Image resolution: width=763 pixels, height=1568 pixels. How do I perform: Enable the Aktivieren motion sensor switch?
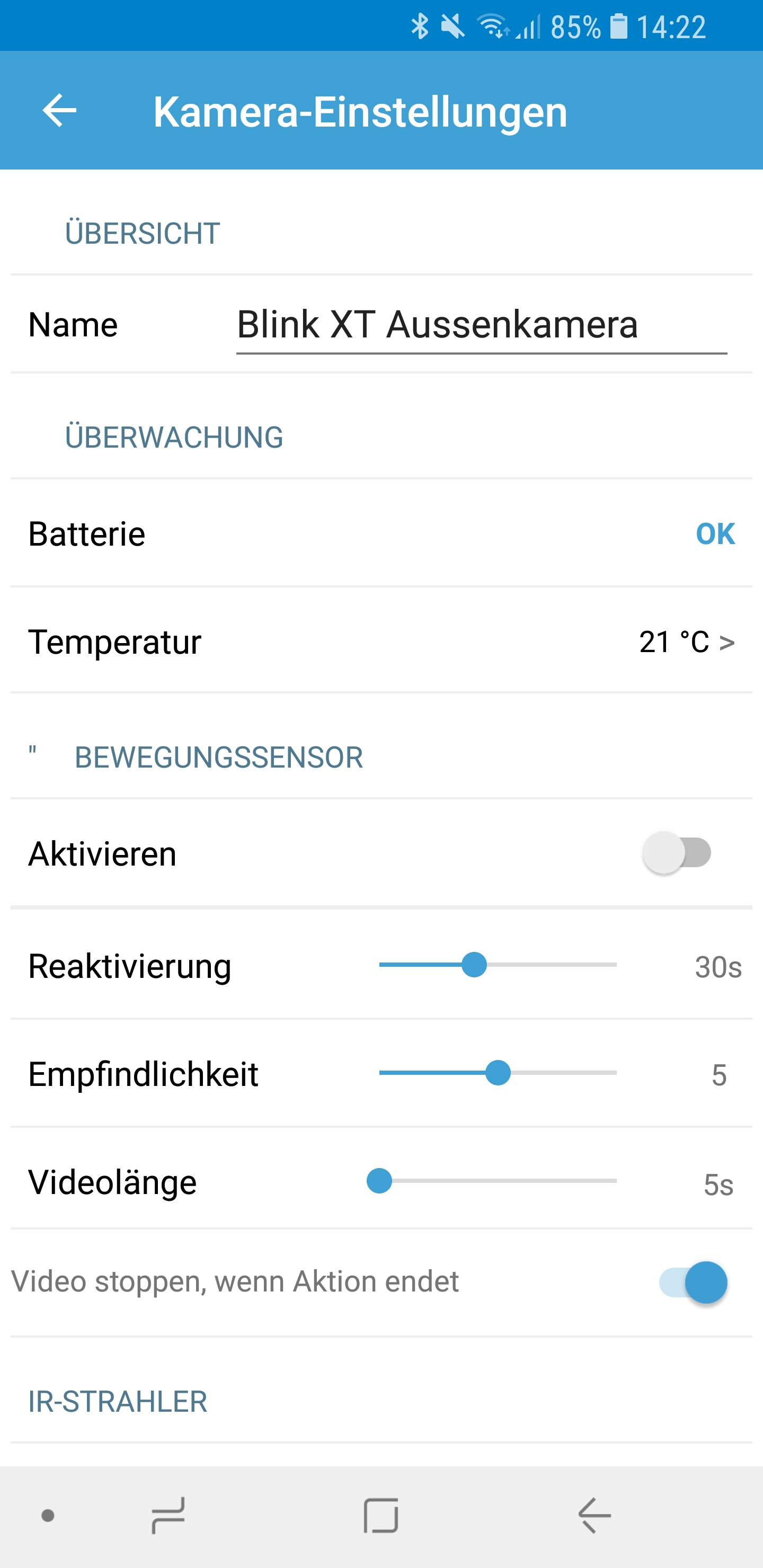pyautogui.click(x=677, y=853)
